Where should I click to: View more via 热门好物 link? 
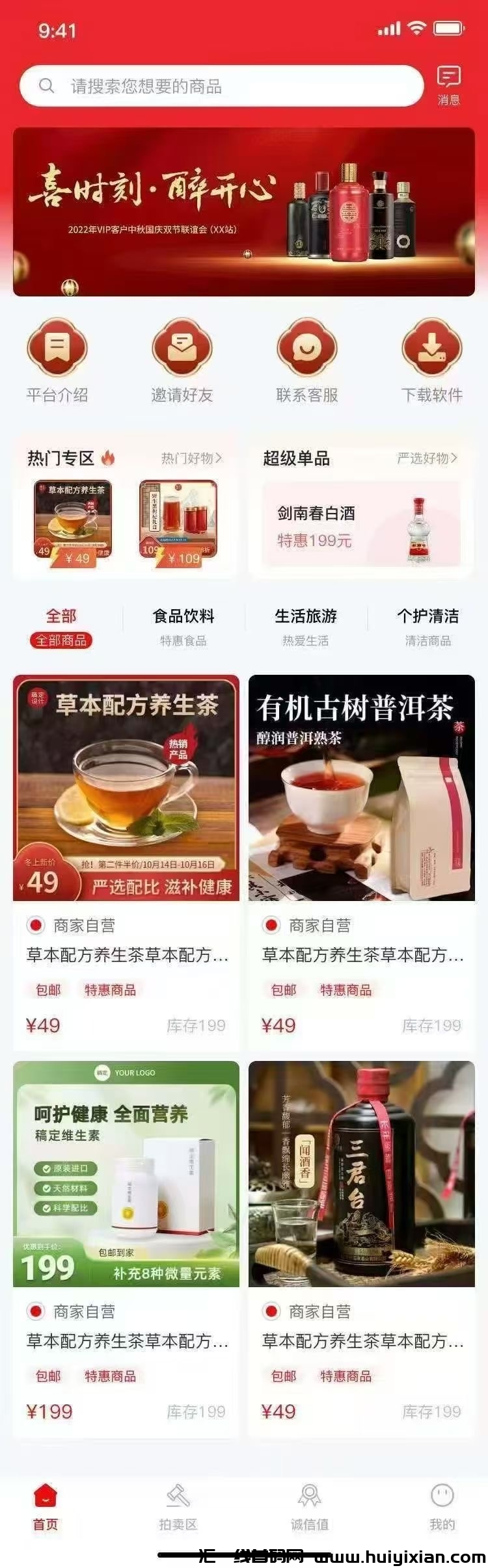point(191,458)
